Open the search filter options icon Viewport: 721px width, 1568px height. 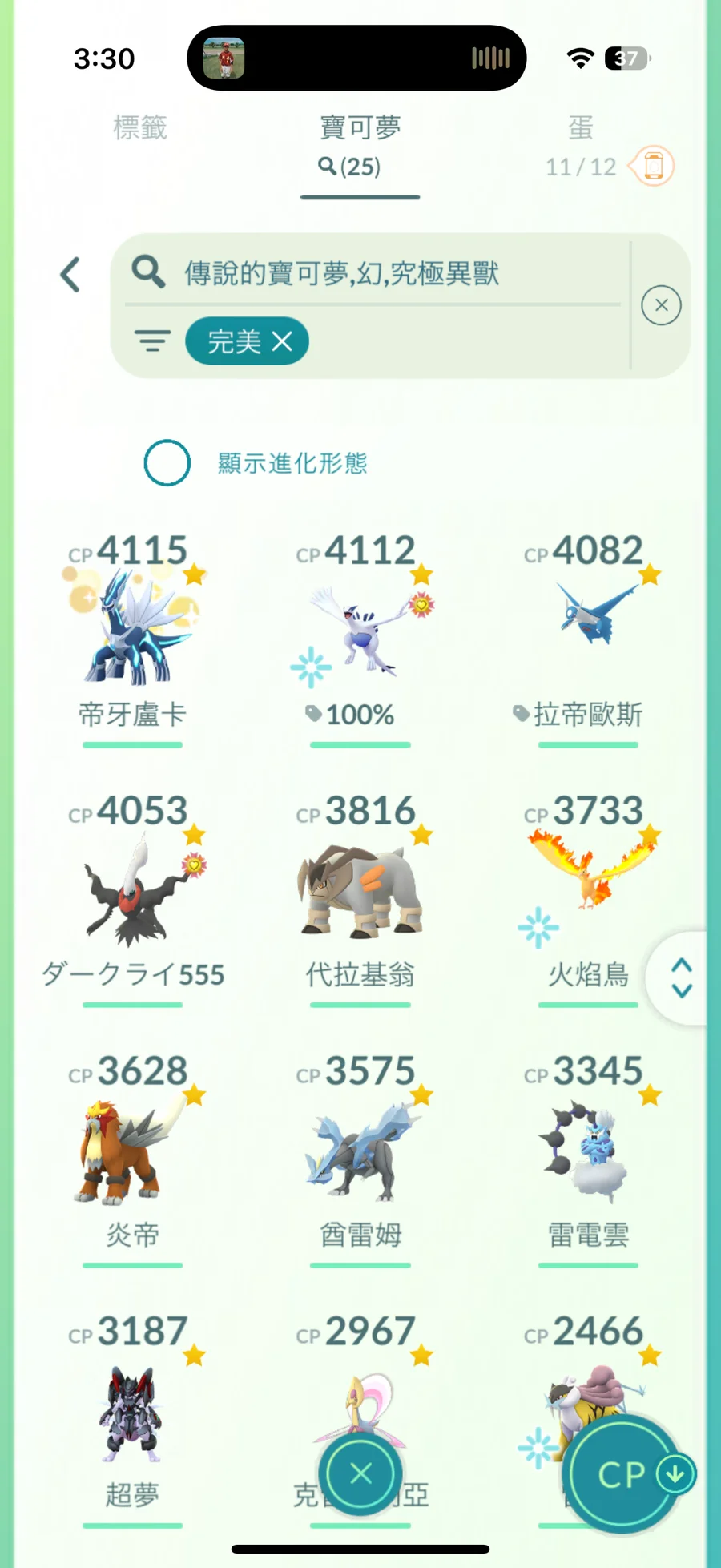(x=152, y=341)
